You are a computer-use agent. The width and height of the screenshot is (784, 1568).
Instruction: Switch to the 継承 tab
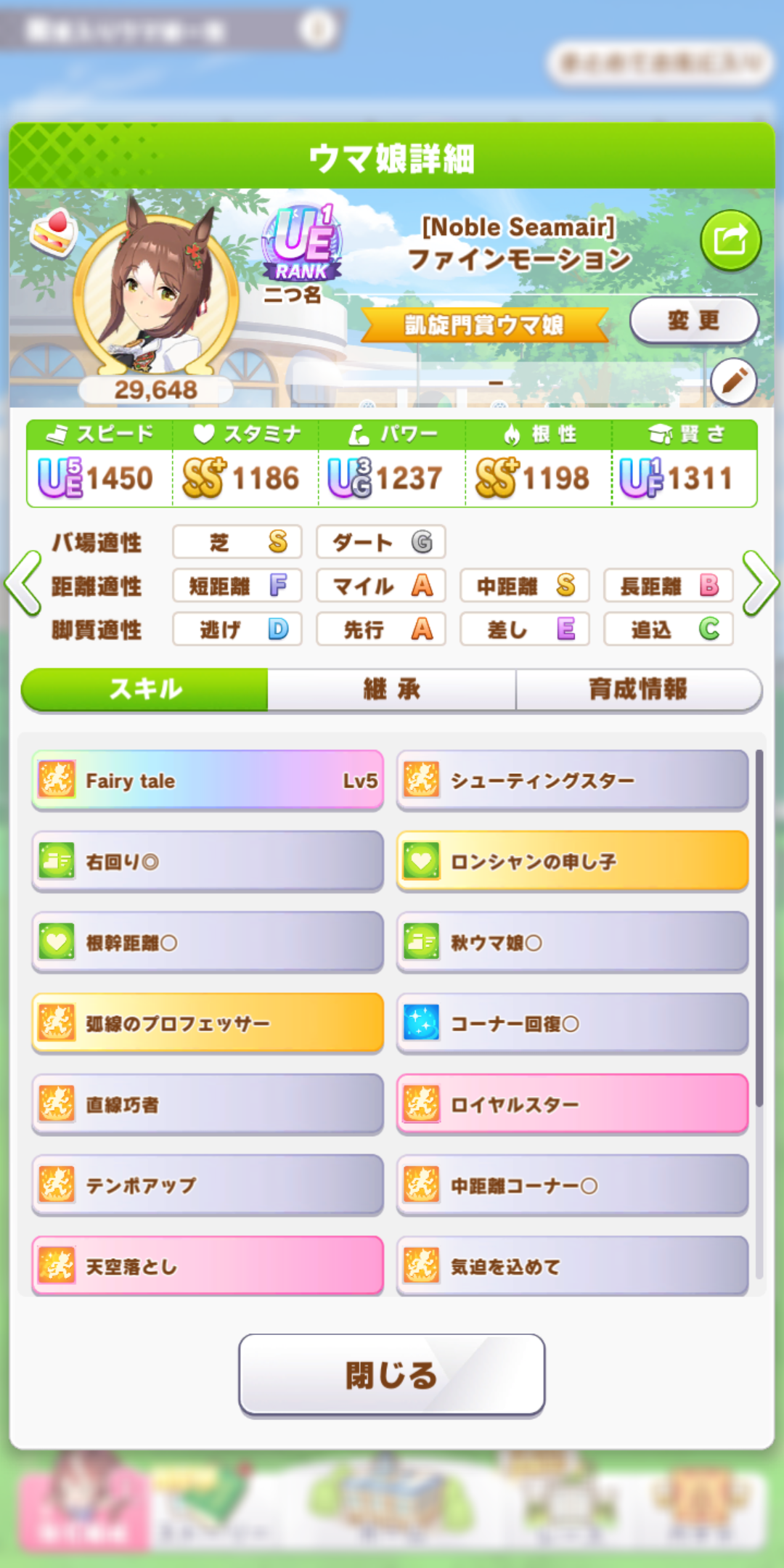(x=391, y=689)
